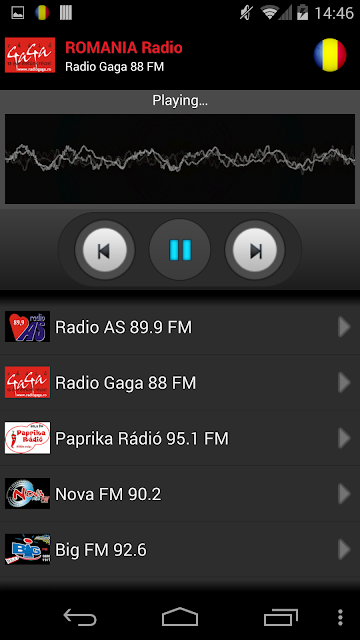Skip to the previous station
360x640 pixels.
(x=104, y=250)
